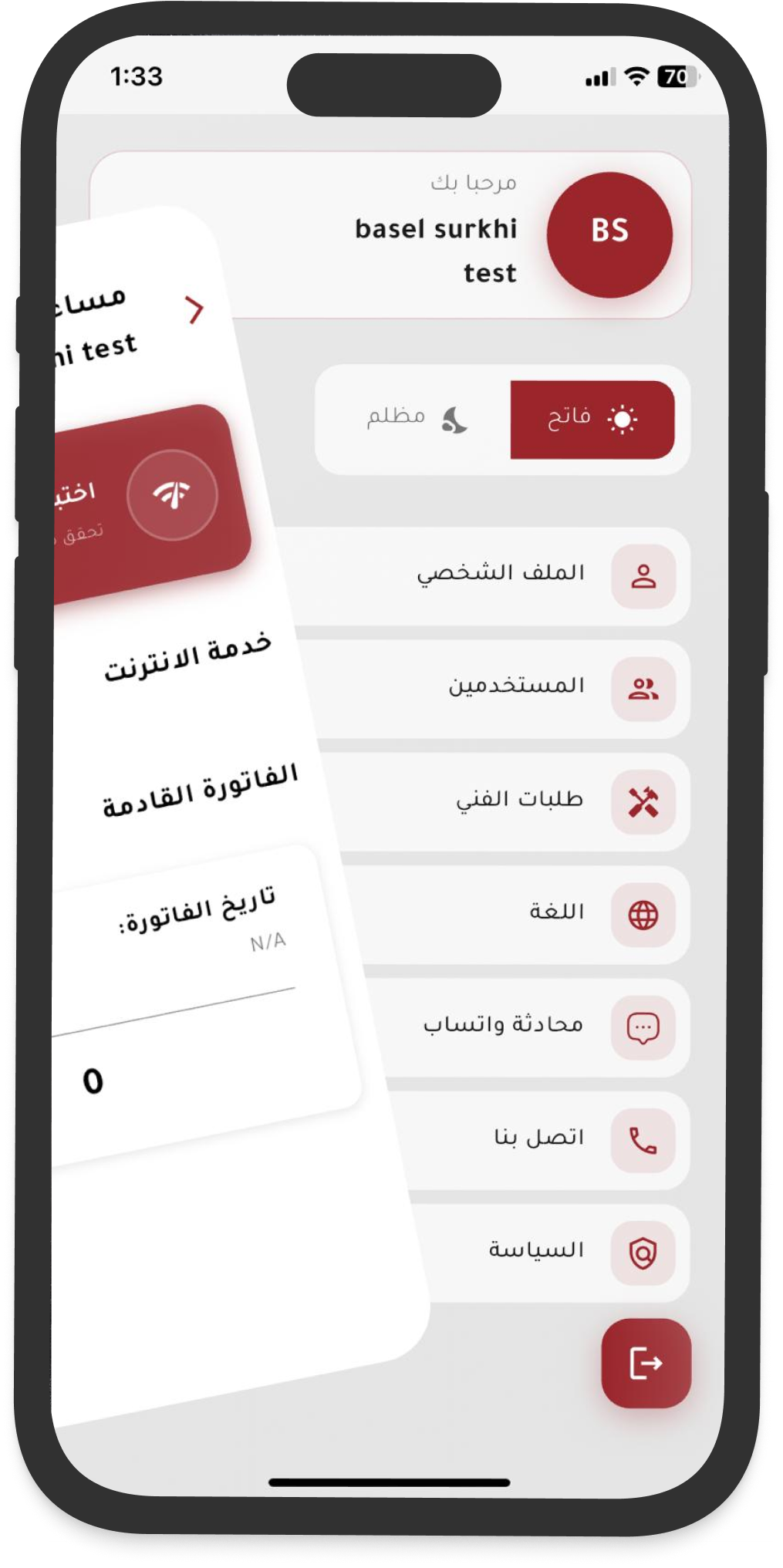Image resolution: width=783 pixels, height=1568 pixels.
Task: Open the BS profile avatar
Action: pyautogui.click(x=609, y=234)
